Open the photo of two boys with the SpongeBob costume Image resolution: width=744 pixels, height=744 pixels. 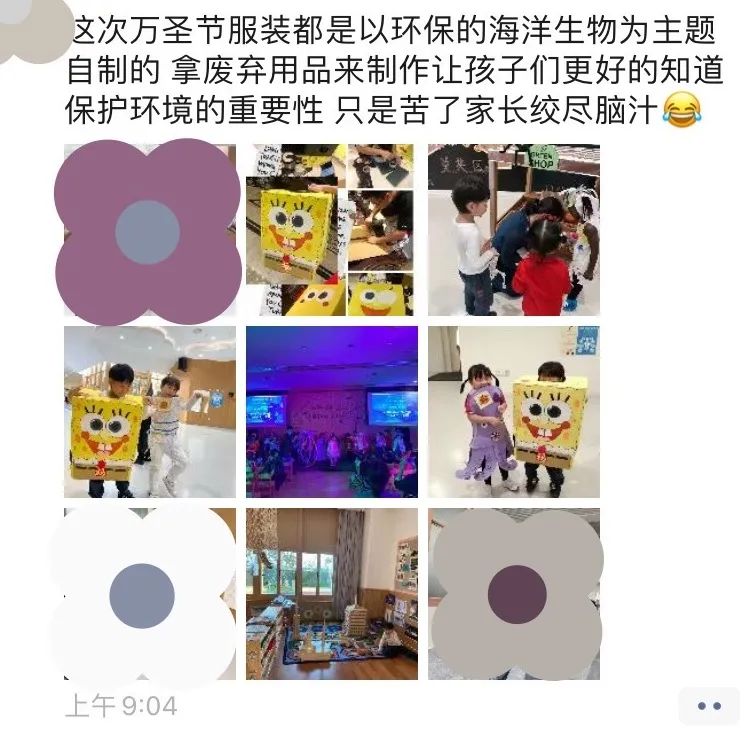tap(150, 412)
